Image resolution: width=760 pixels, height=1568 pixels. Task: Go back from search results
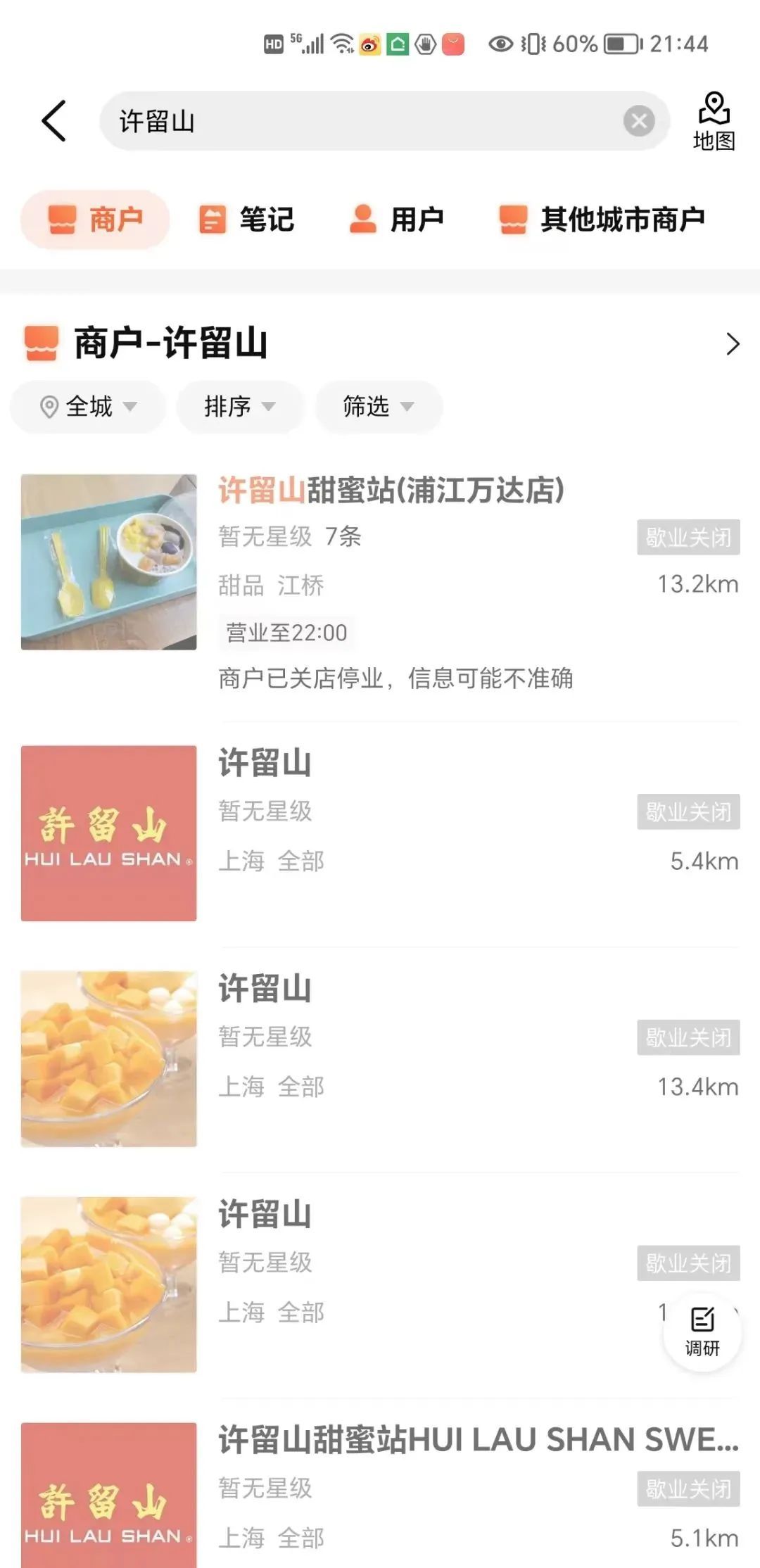[x=54, y=121]
